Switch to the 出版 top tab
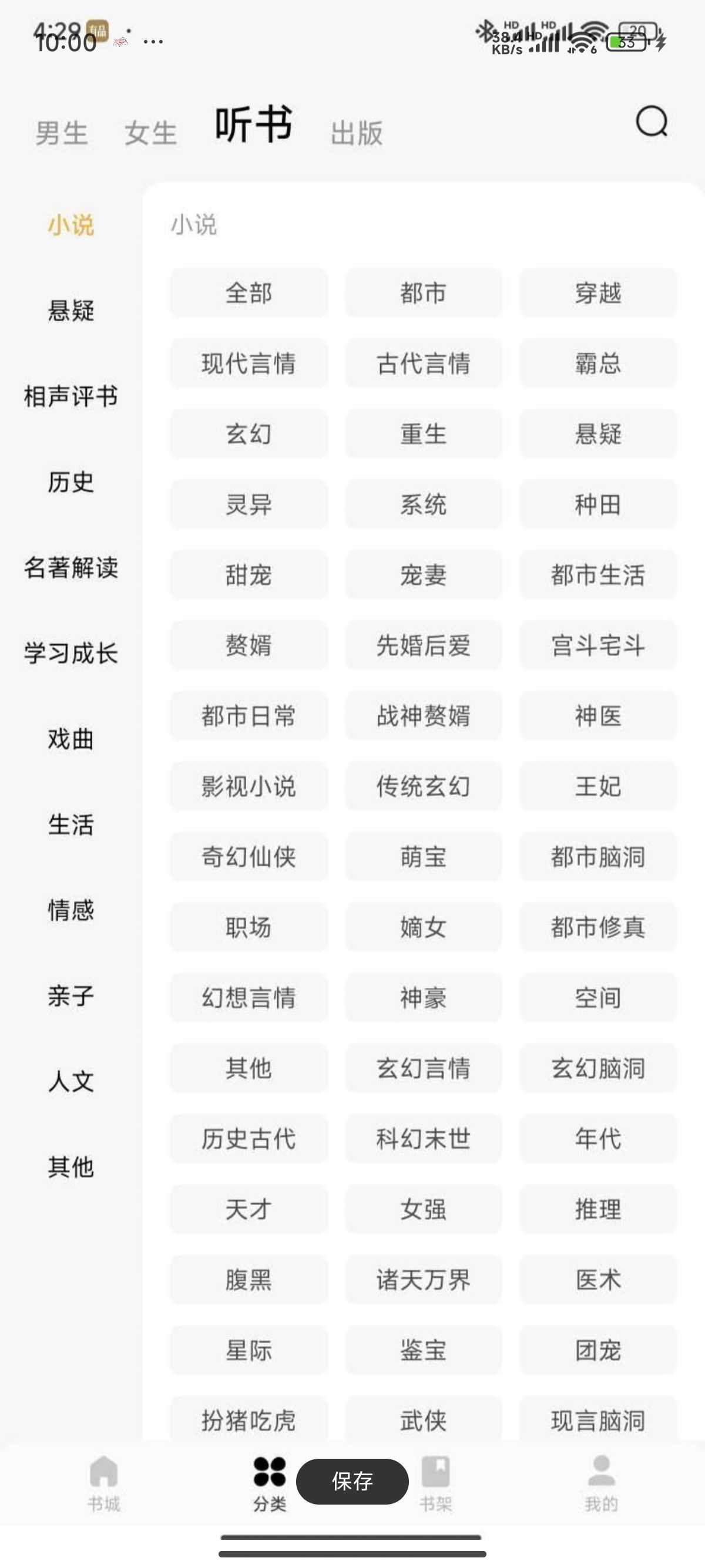This screenshot has width=705, height=1568. click(357, 133)
